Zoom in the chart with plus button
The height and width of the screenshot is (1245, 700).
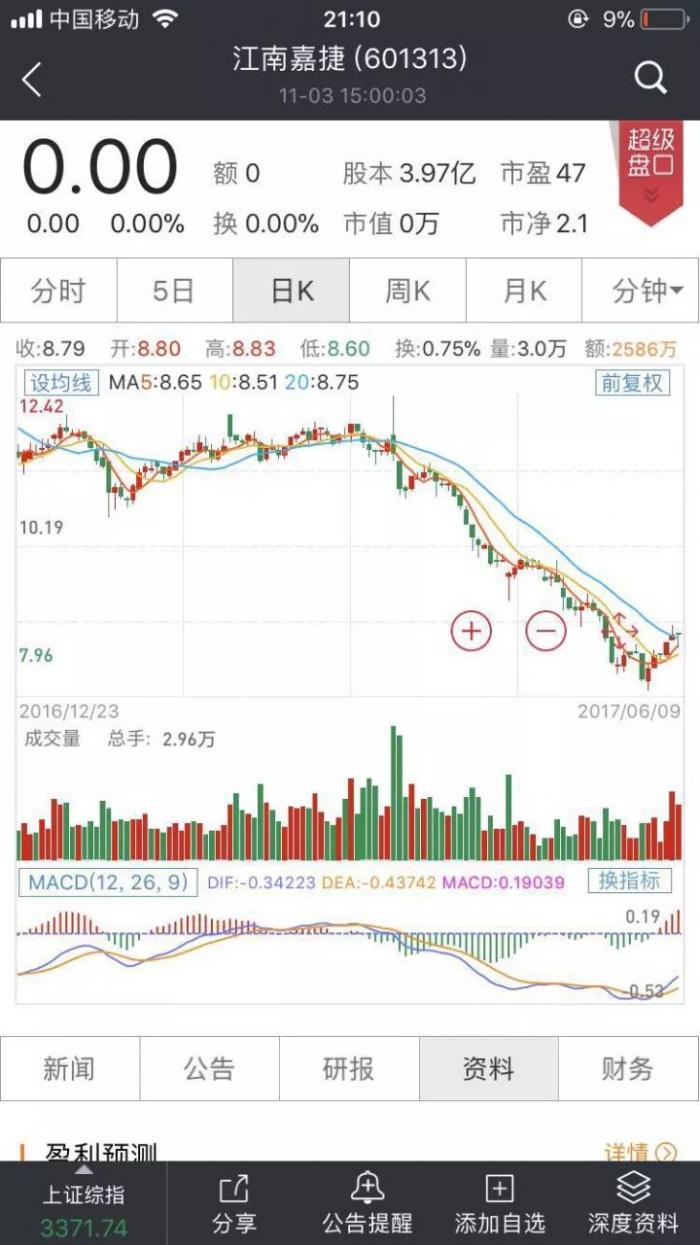click(x=471, y=631)
